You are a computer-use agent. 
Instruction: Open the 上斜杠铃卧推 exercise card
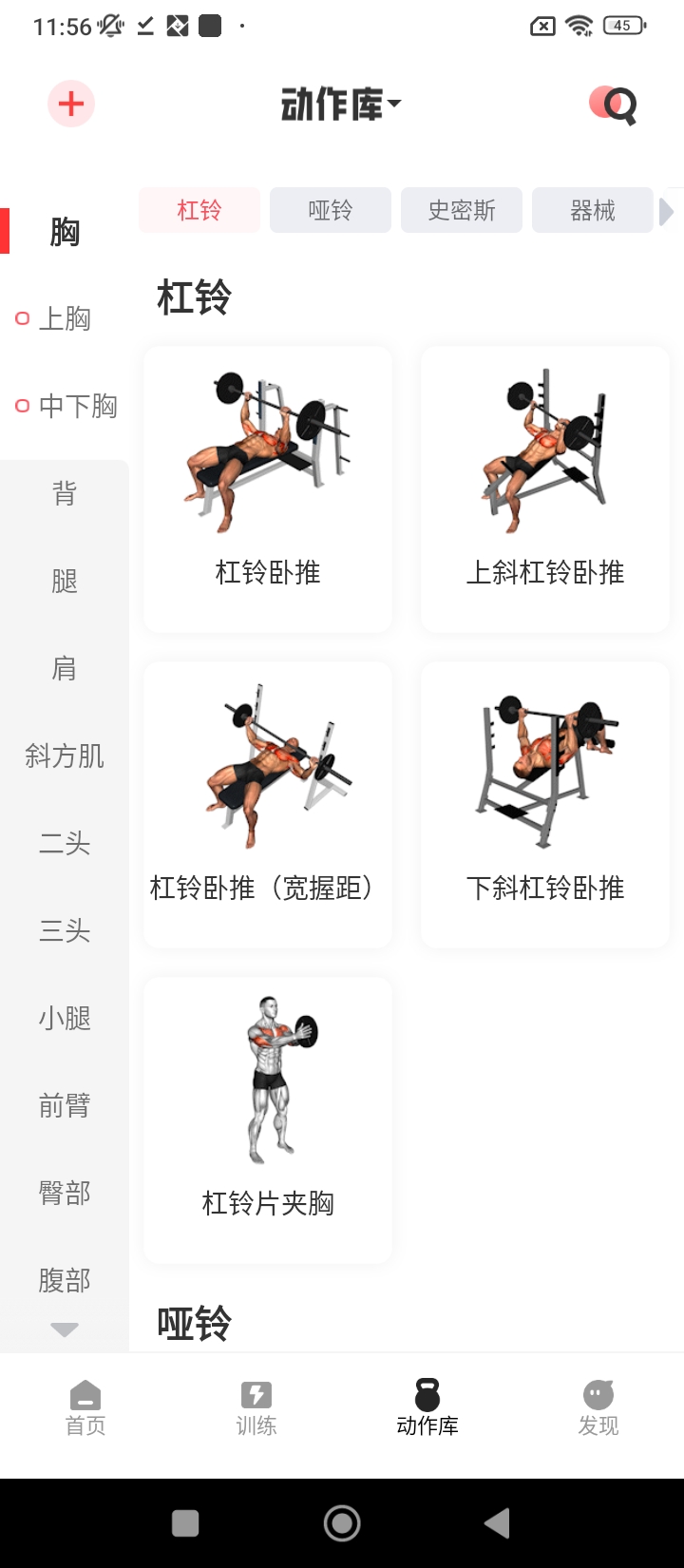pyautogui.click(x=545, y=488)
